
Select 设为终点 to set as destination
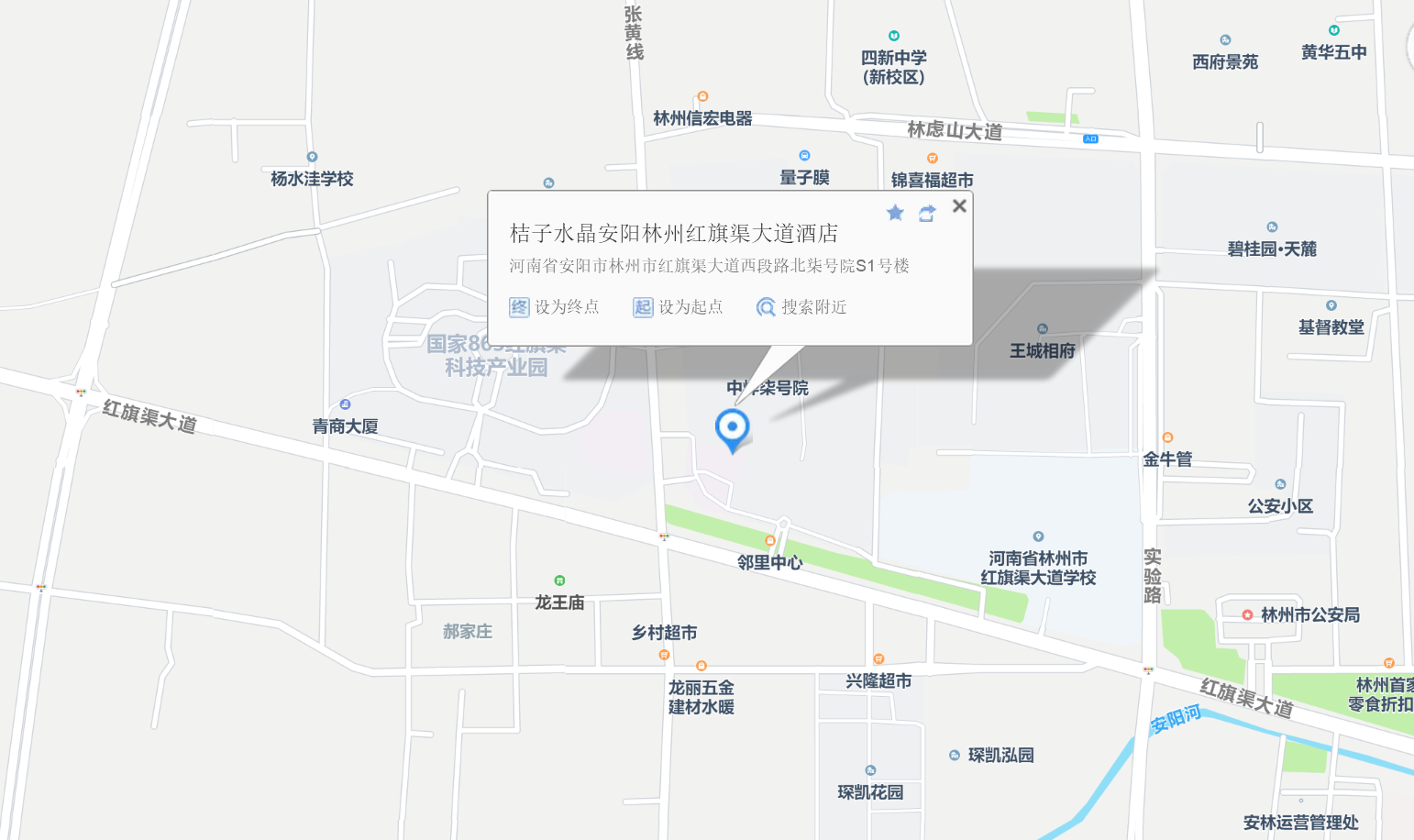click(x=554, y=307)
